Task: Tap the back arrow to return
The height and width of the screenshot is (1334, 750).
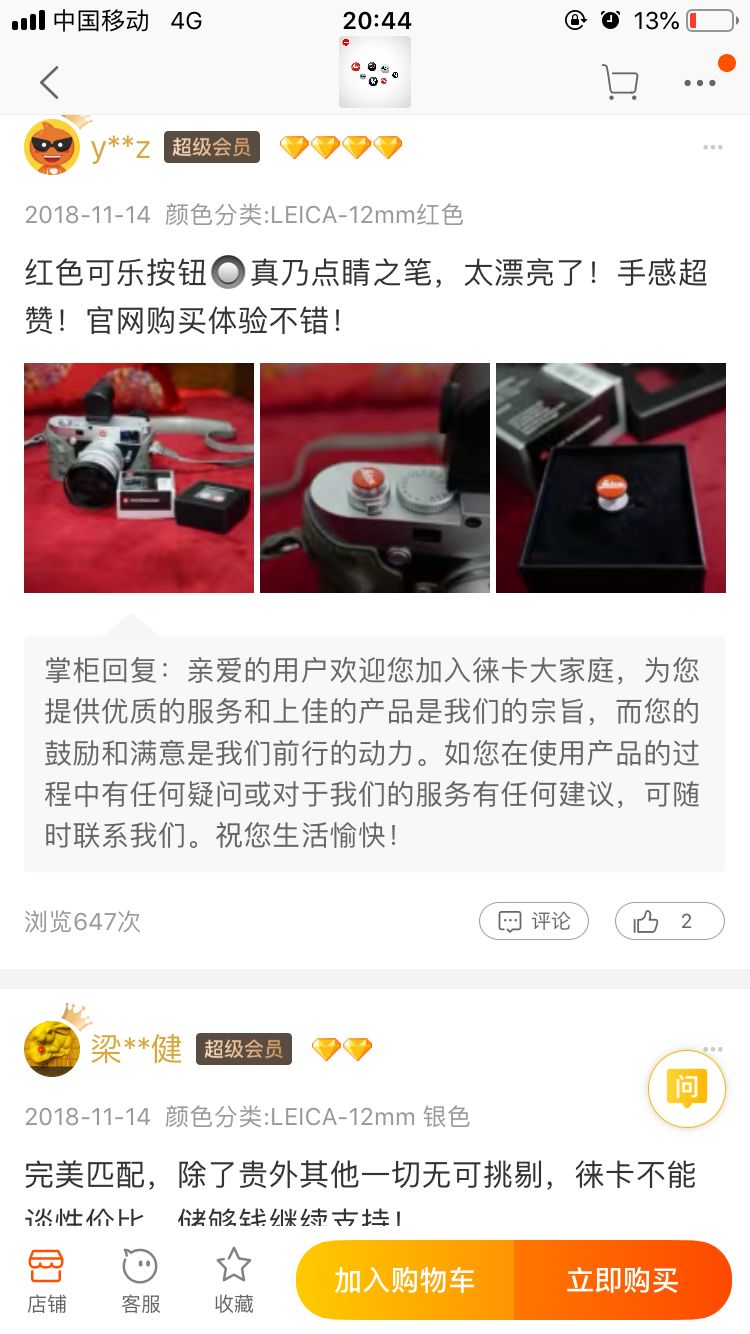Action: click(x=49, y=82)
